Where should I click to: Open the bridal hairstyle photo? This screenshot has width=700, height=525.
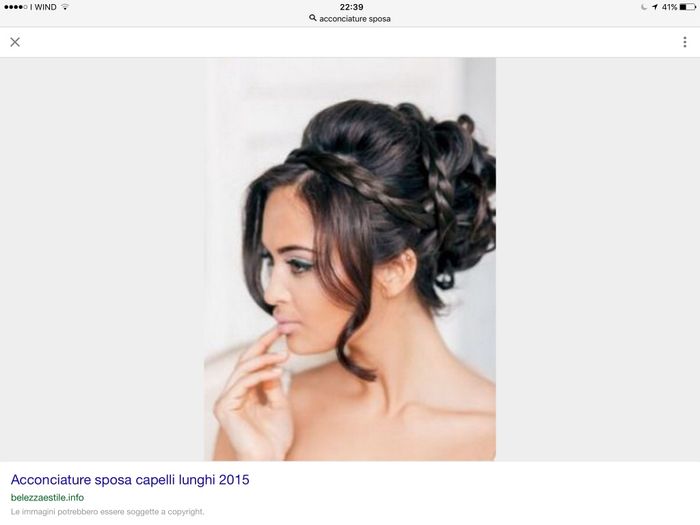click(x=350, y=258)
